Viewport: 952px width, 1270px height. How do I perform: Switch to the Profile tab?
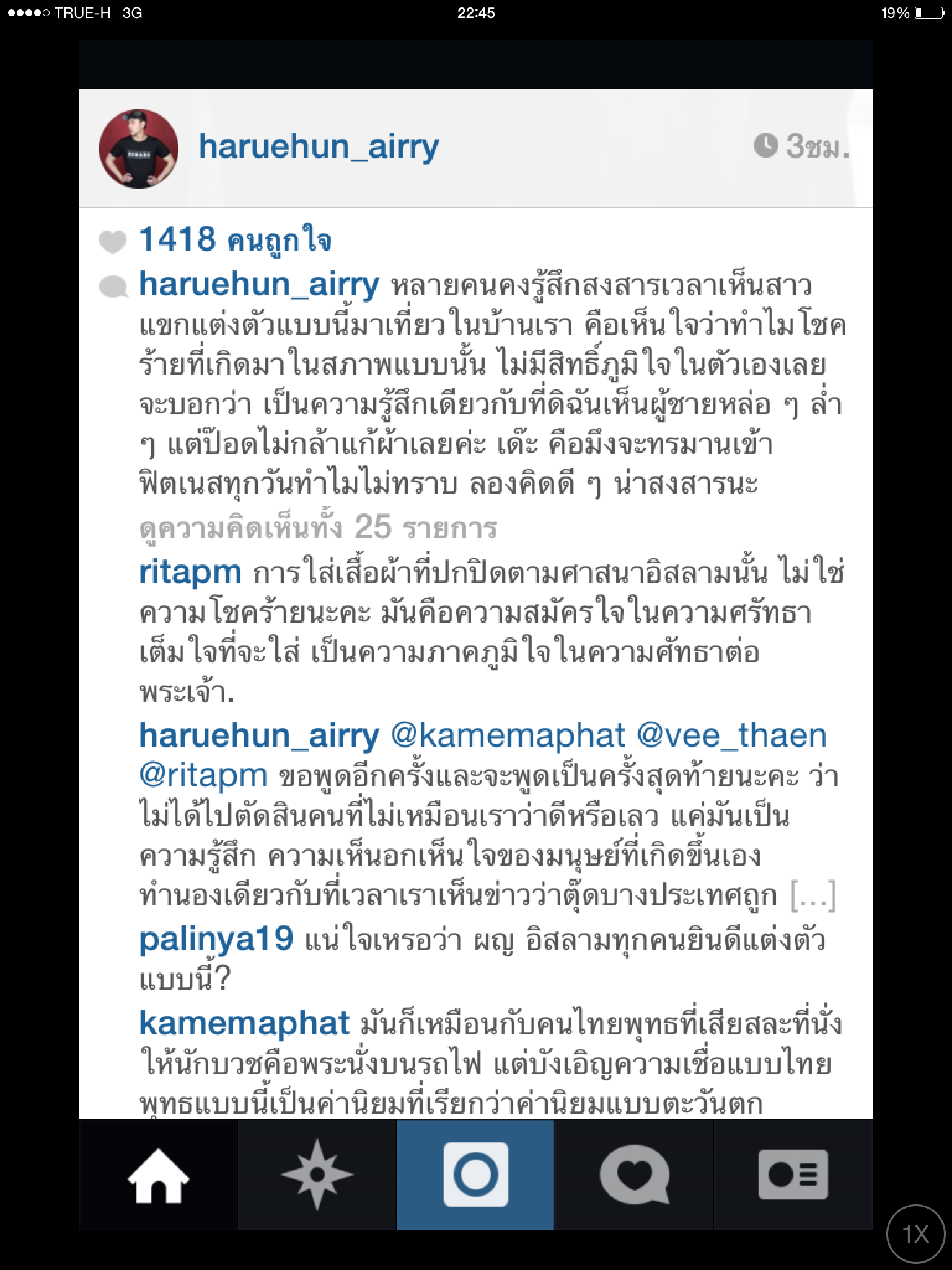(x=793, y=1175)
